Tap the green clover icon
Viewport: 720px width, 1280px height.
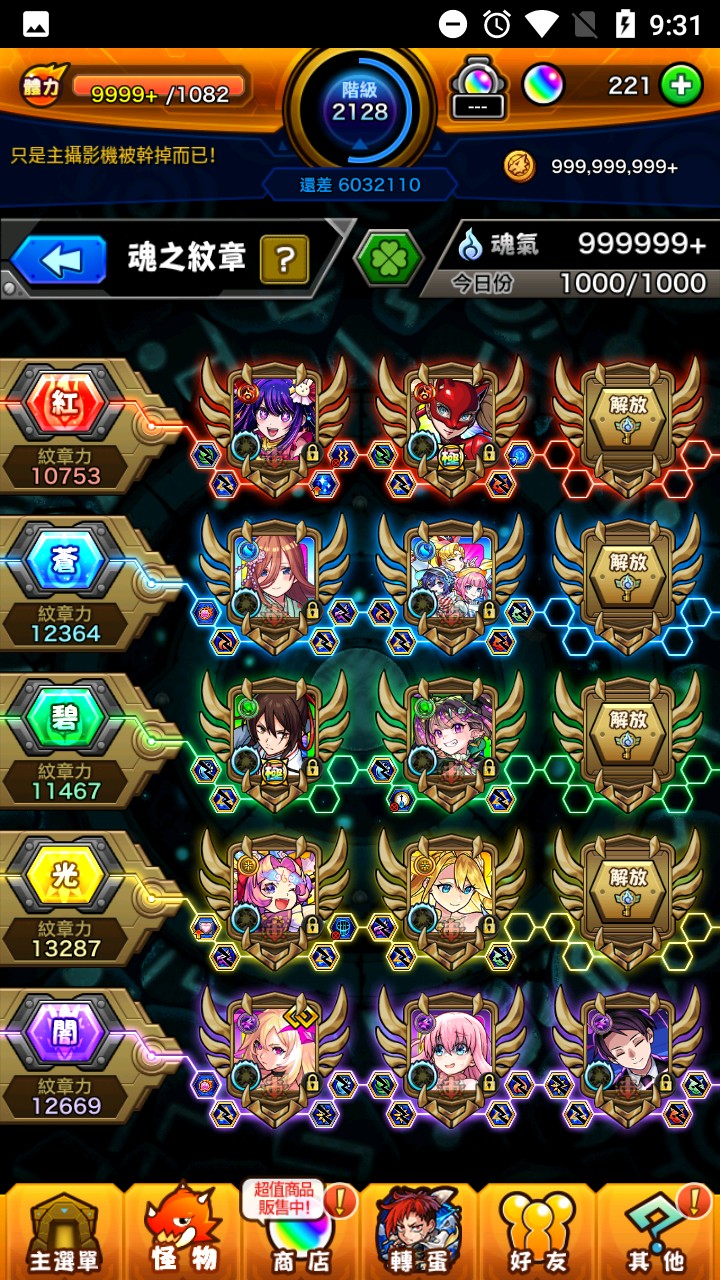[386, 259]
